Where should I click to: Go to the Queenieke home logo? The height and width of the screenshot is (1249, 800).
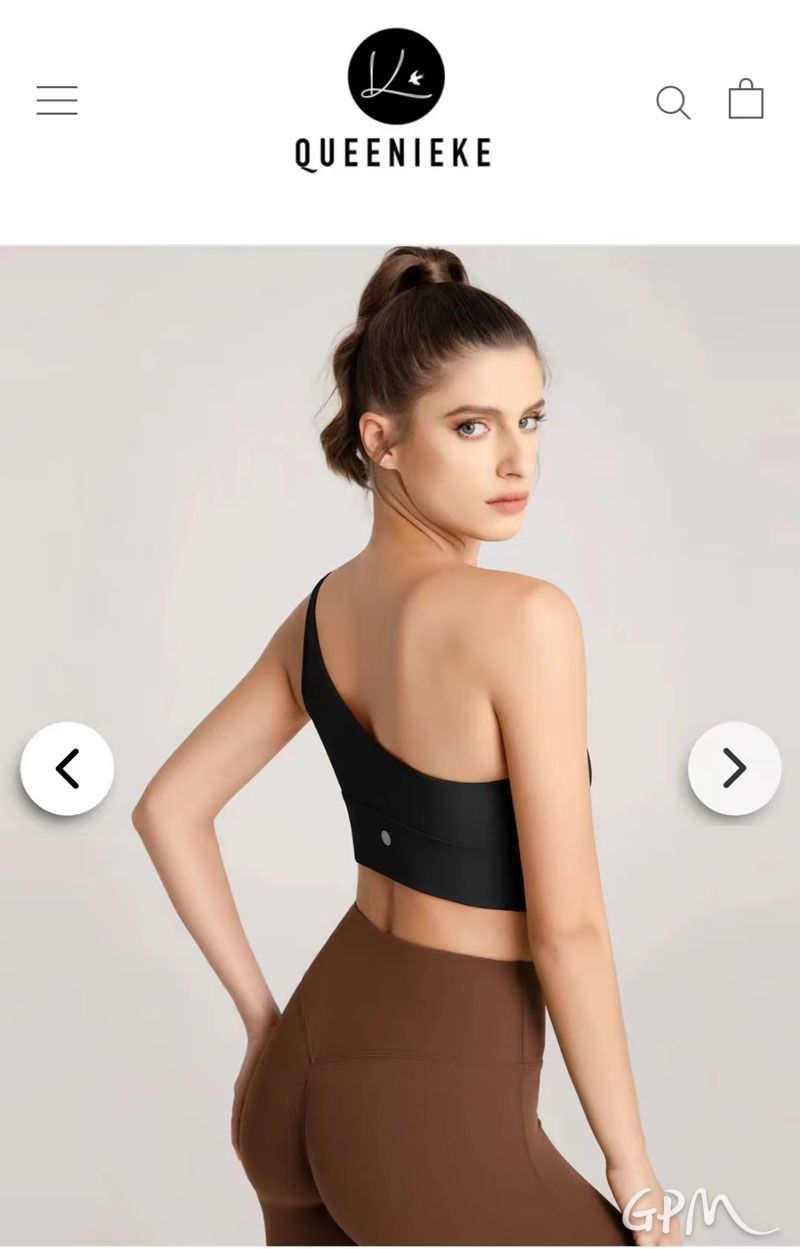pos(395,102)
